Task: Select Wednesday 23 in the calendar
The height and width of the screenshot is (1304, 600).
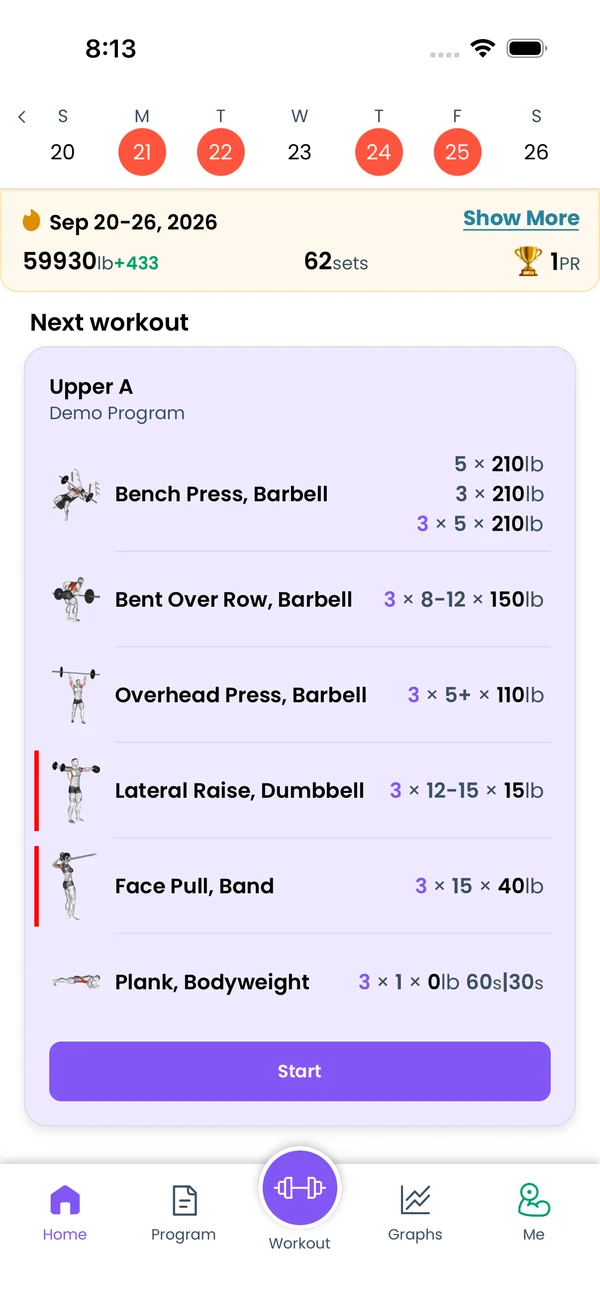Action: coord(300,152)
